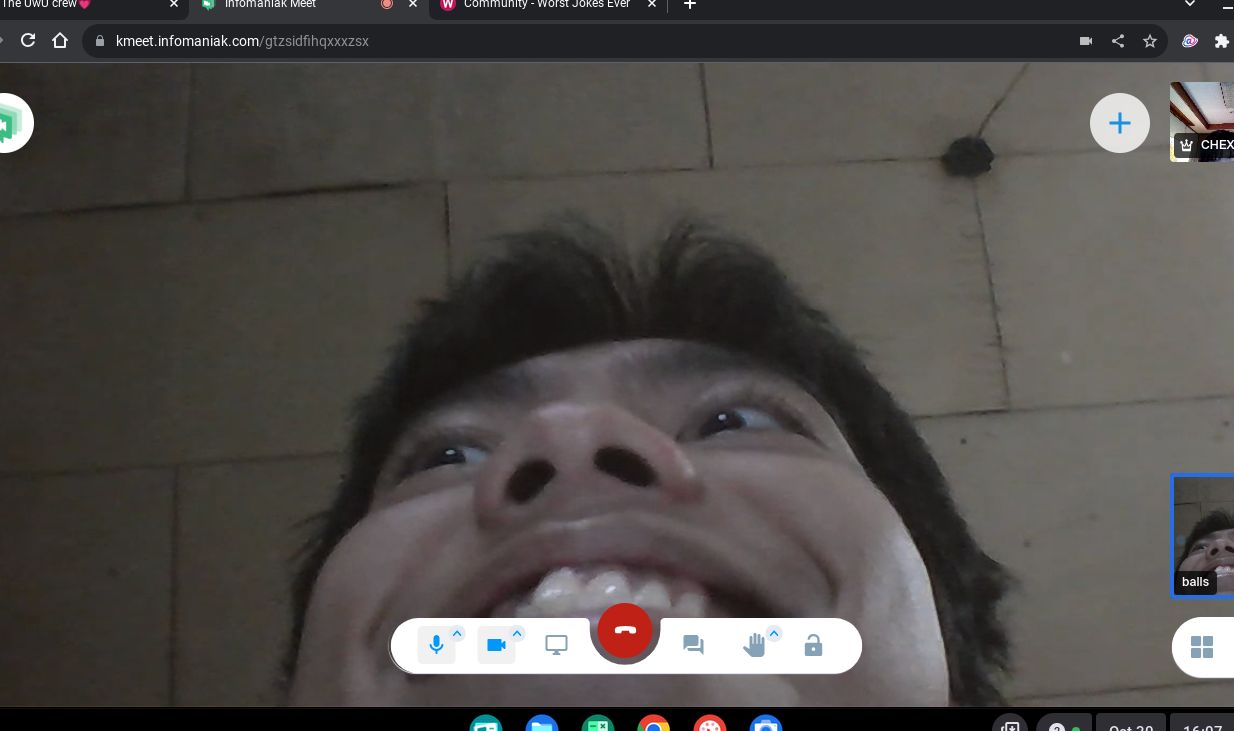Screen dimensions: 1234x731
Task: Open security lock options
Action: coord(813,646)
